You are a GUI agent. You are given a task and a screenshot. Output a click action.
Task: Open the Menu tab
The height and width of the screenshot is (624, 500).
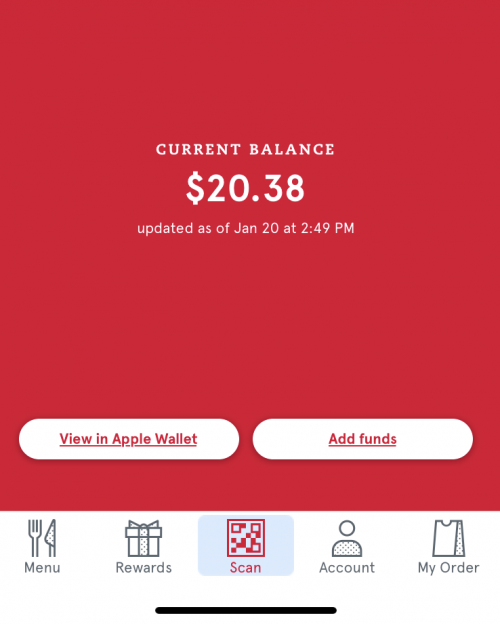click(x=42, y=546)
